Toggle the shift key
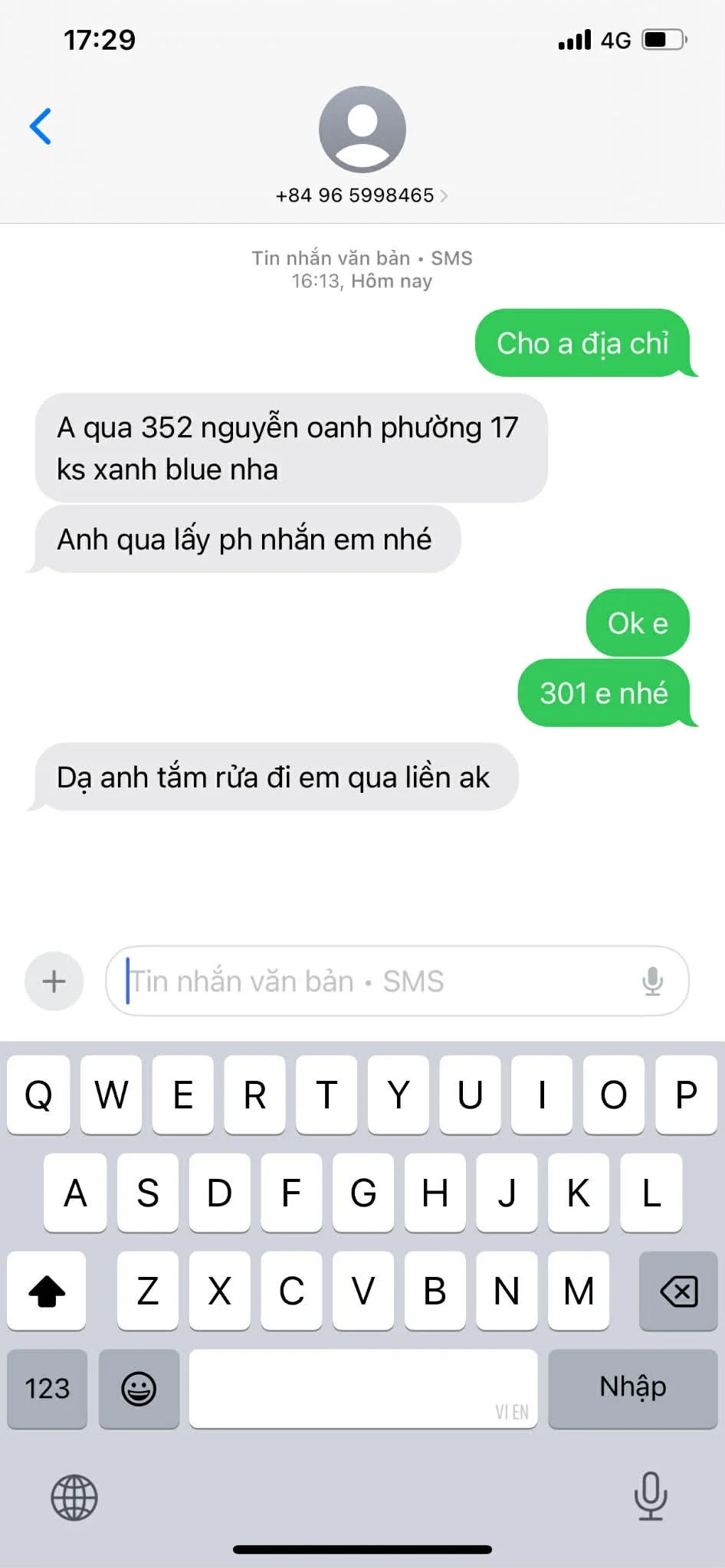 point(47,1291)
